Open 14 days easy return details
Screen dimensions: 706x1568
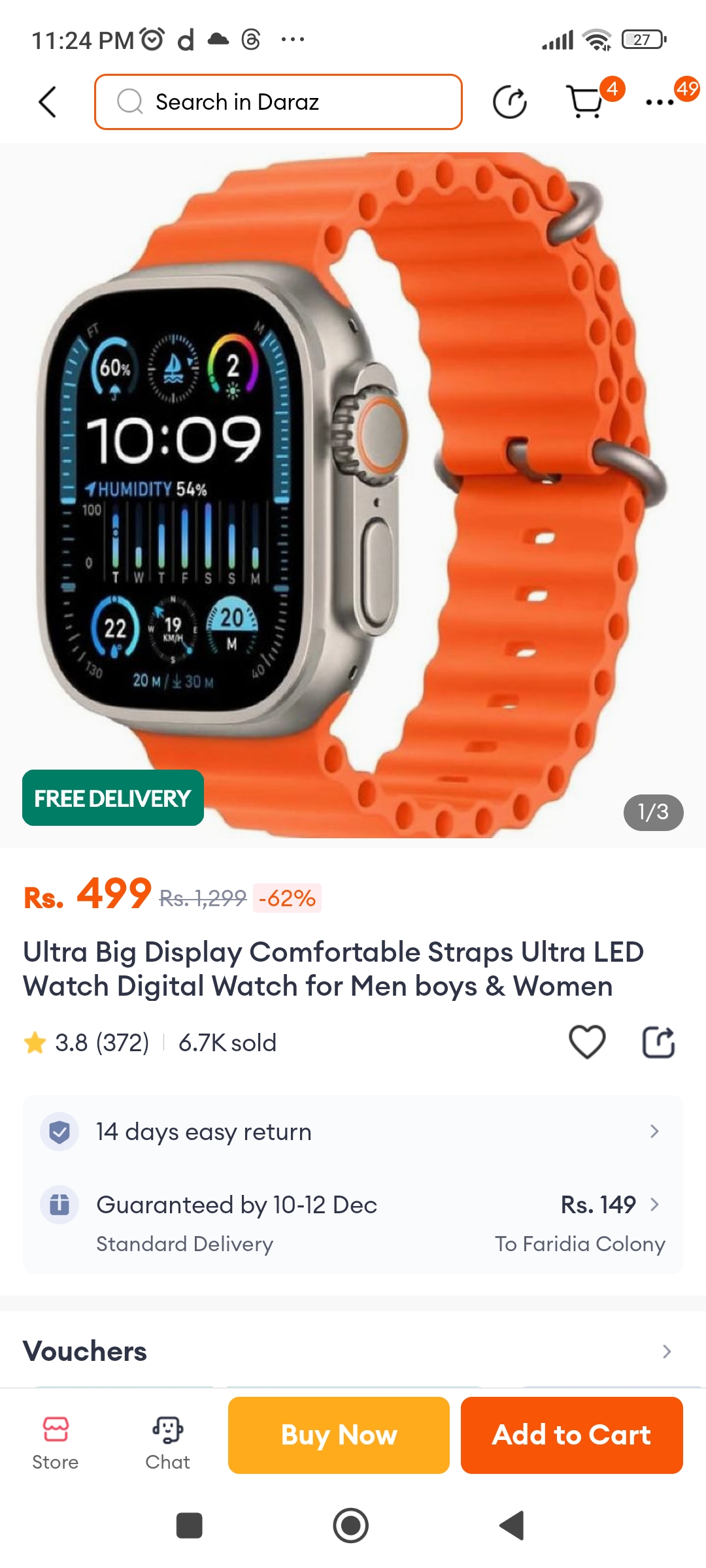[353, 1132]
